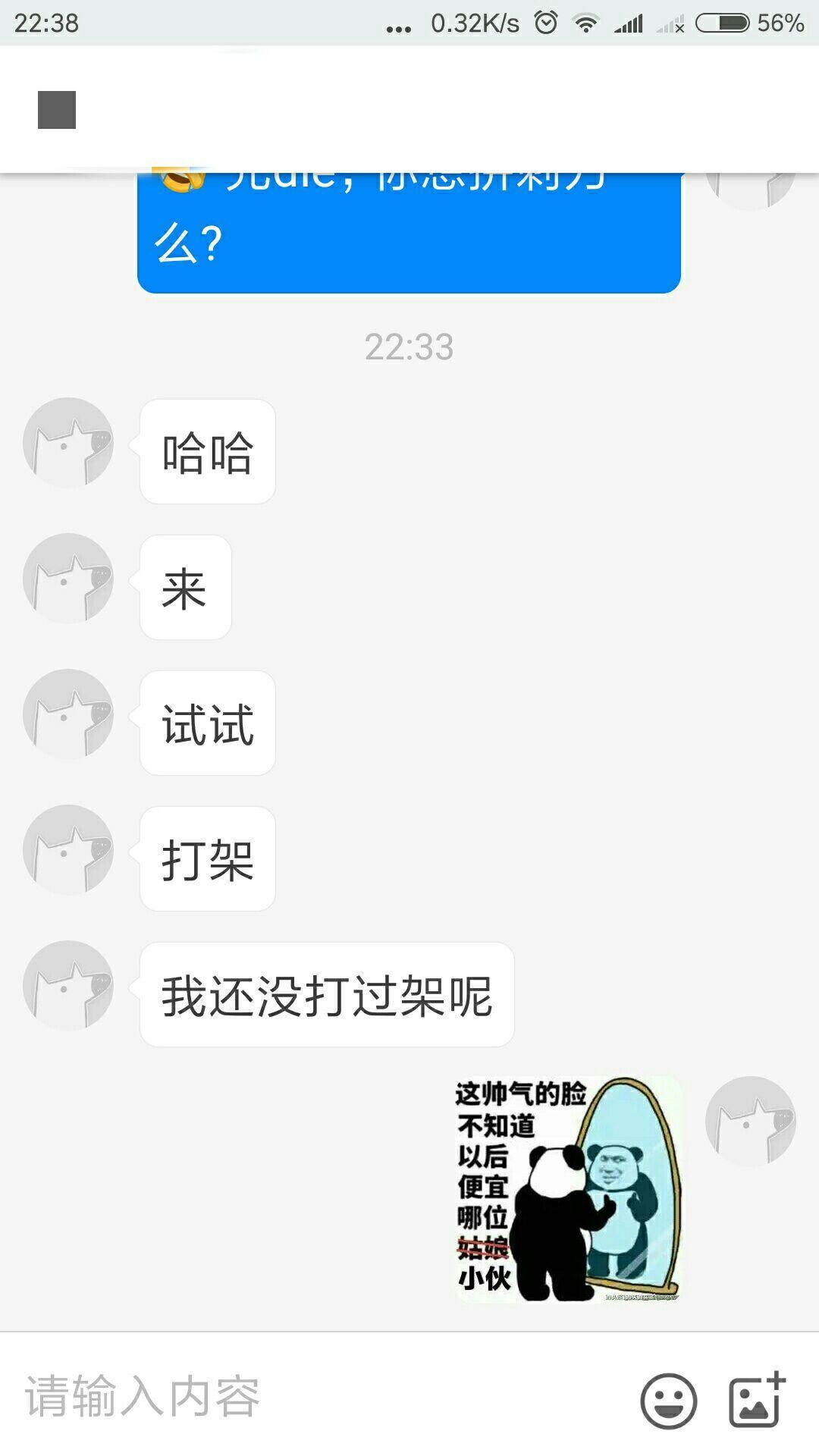Tap the avatar beside 我还没打过架呢

[x=68, y=986]
